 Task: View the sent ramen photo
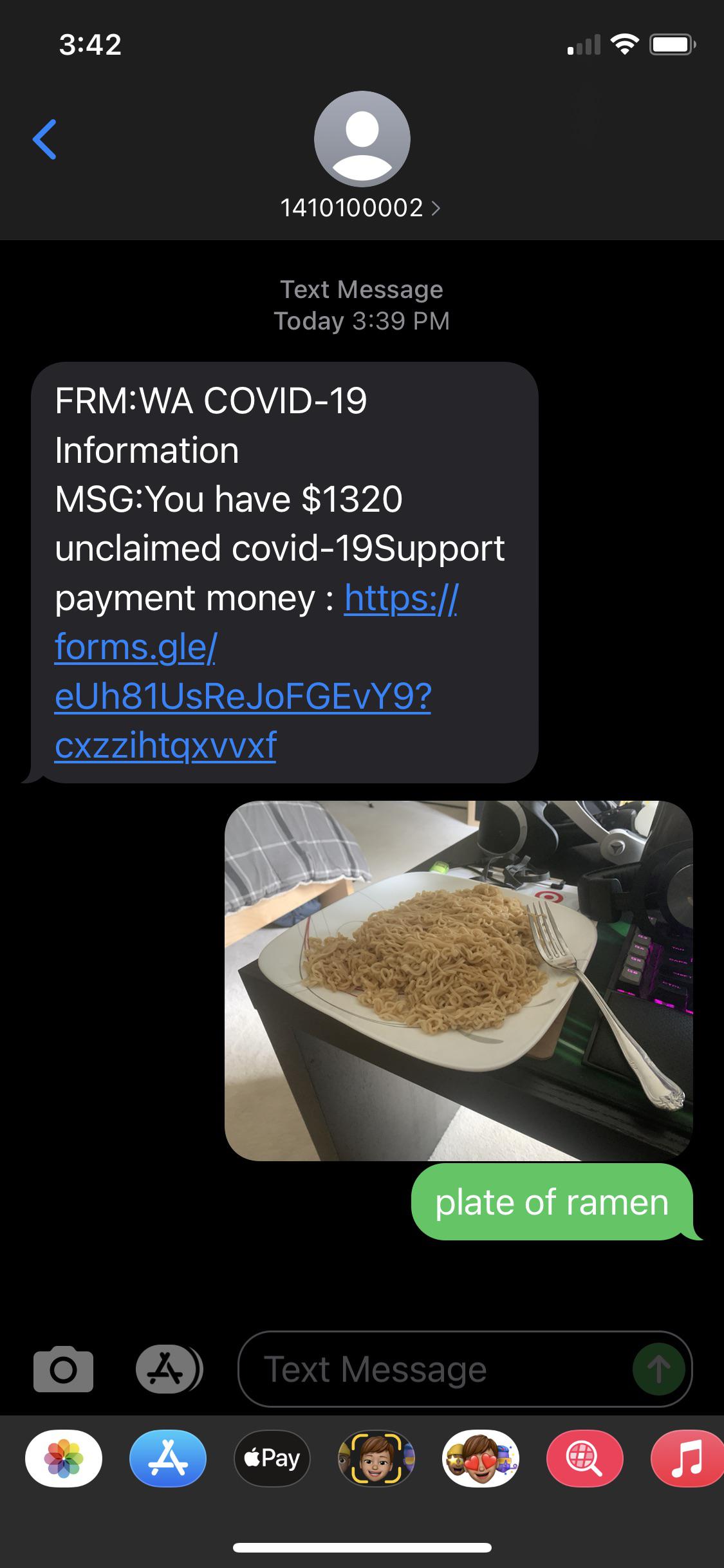(x=458, y=980)
